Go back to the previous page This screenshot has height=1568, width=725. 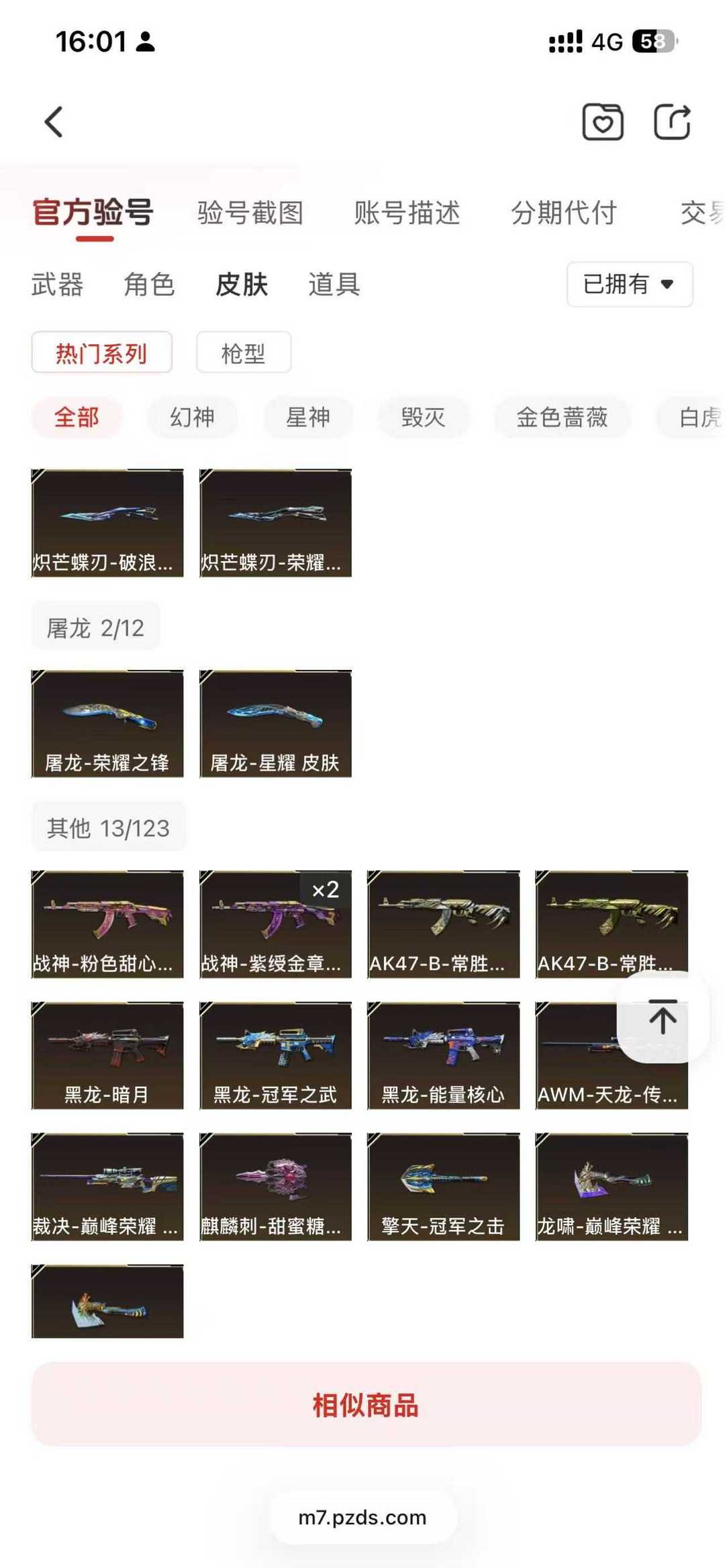pyautogui.click(x=54, y=121)
